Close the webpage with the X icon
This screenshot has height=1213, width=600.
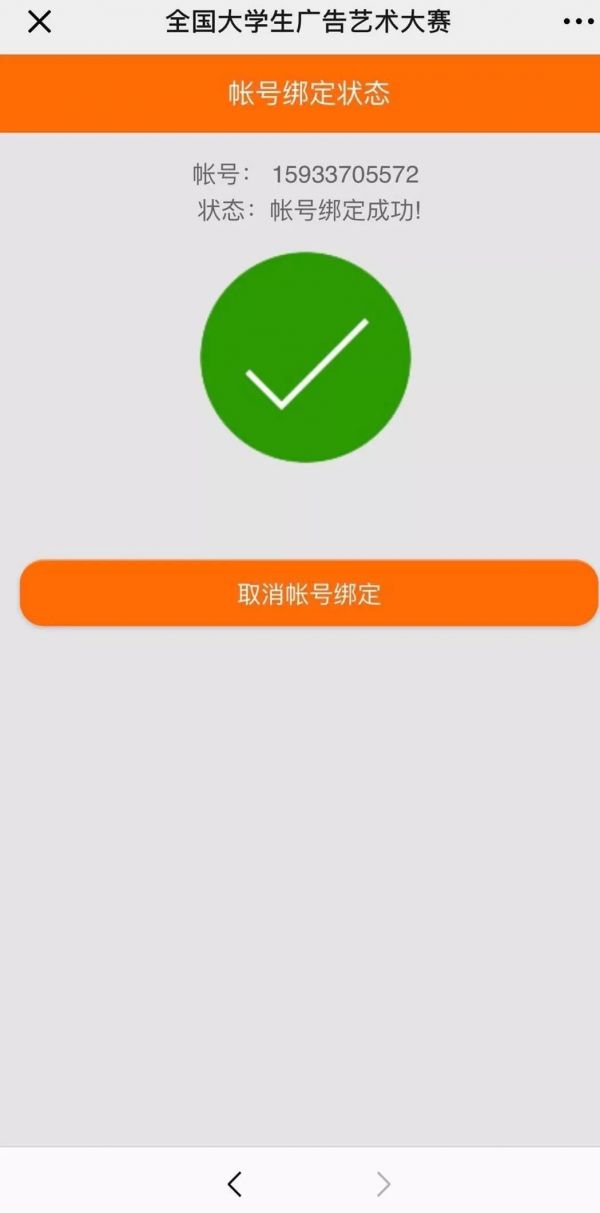pos(39,22)
